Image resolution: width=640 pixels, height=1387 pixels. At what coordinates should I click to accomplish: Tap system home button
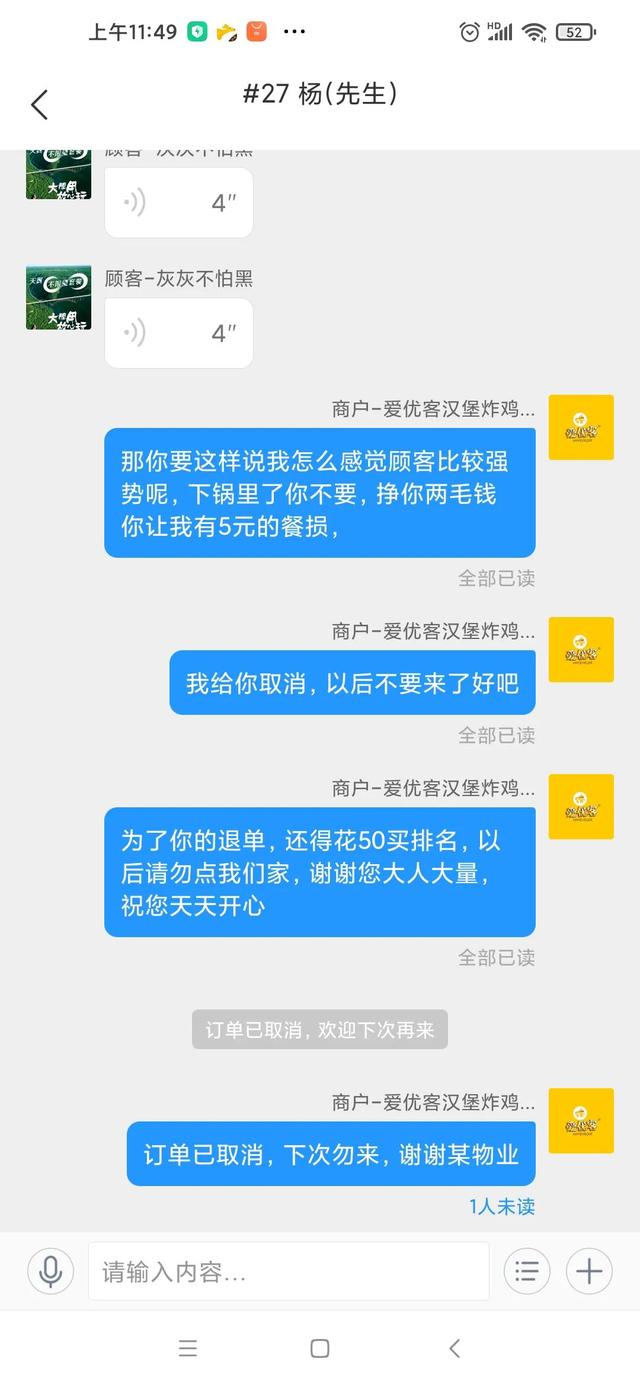click(x=320, y=1348)
